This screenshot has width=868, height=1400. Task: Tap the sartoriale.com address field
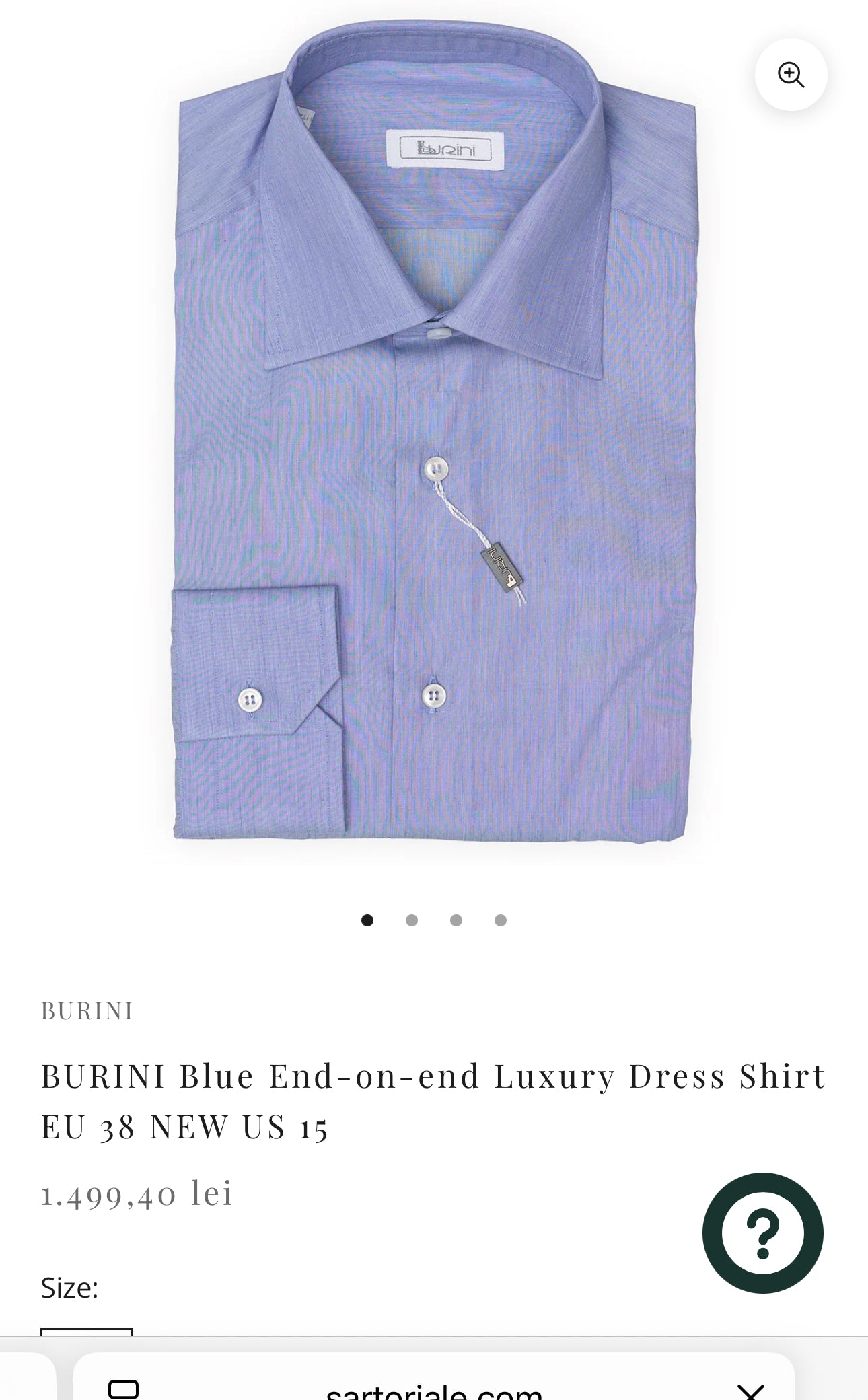(x=434, y=1389)
